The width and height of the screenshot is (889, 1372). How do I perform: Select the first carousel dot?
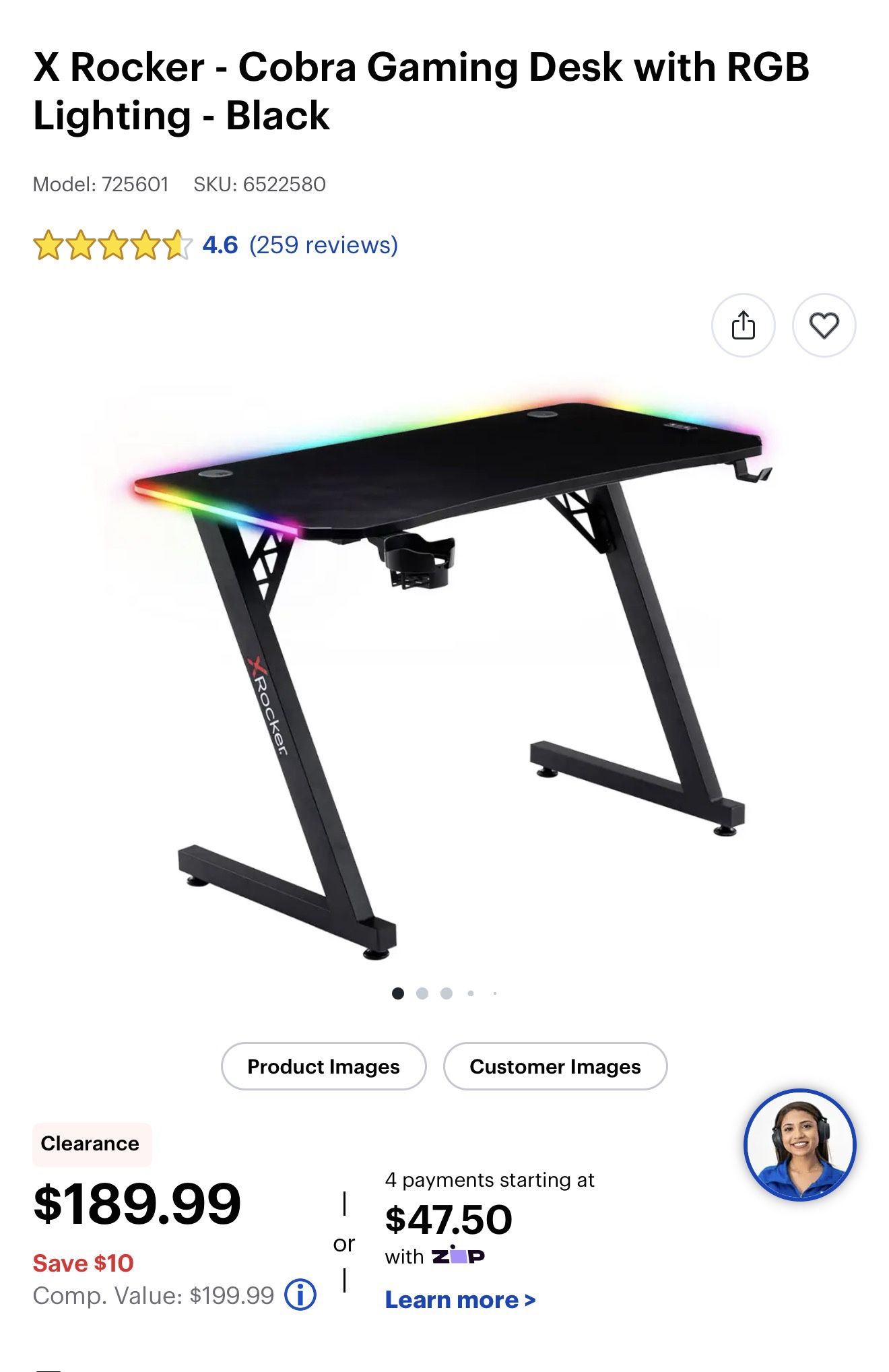(x=397, y=993)
